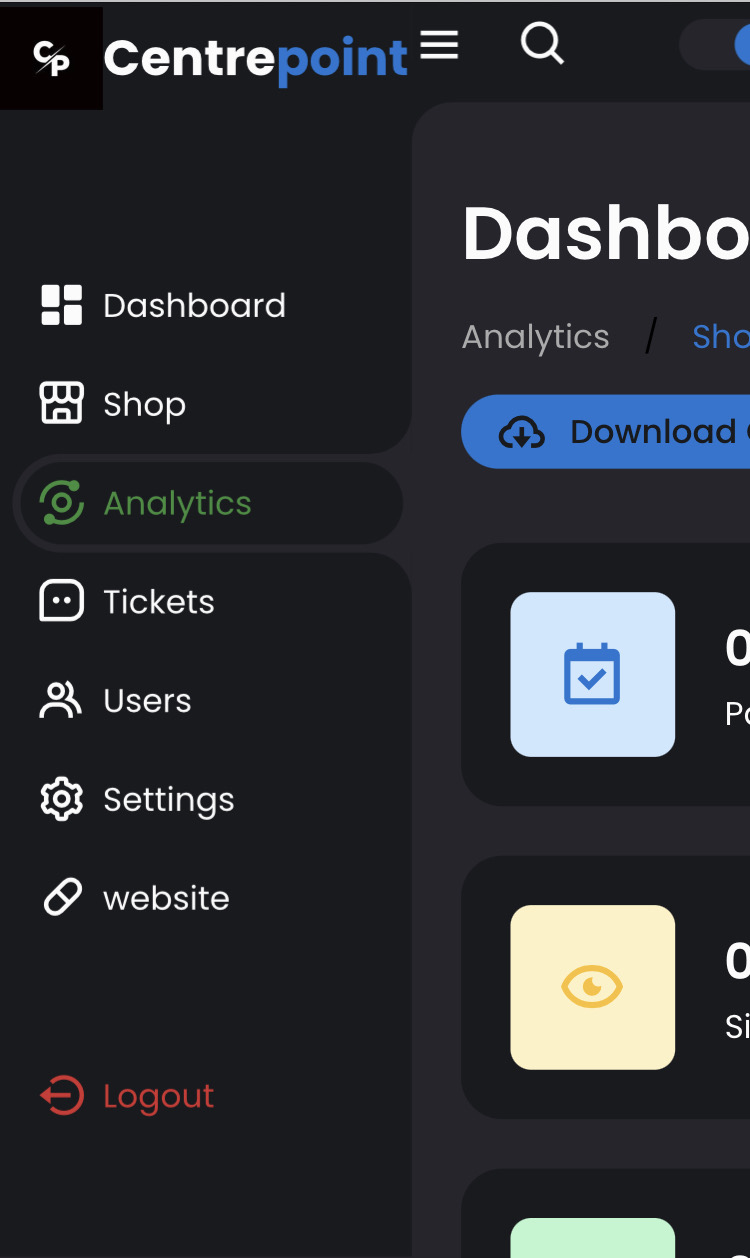Open the Tickets section
The width and height of the screenshot is (750, 1258).
[158, 602]
